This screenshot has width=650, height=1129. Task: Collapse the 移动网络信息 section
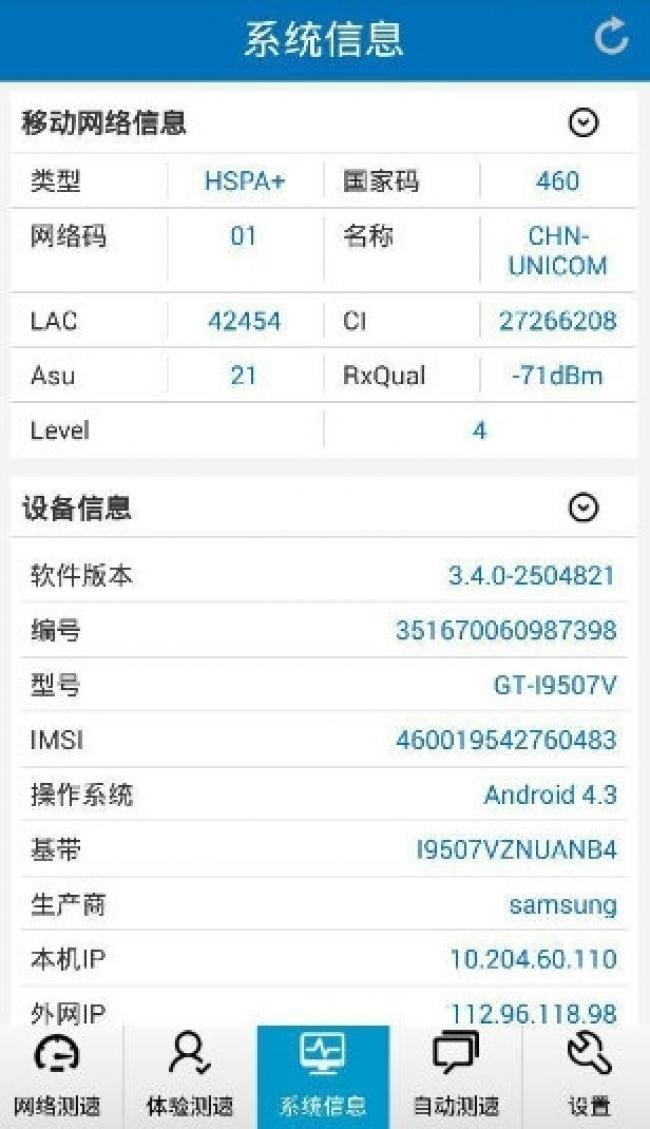583,123
